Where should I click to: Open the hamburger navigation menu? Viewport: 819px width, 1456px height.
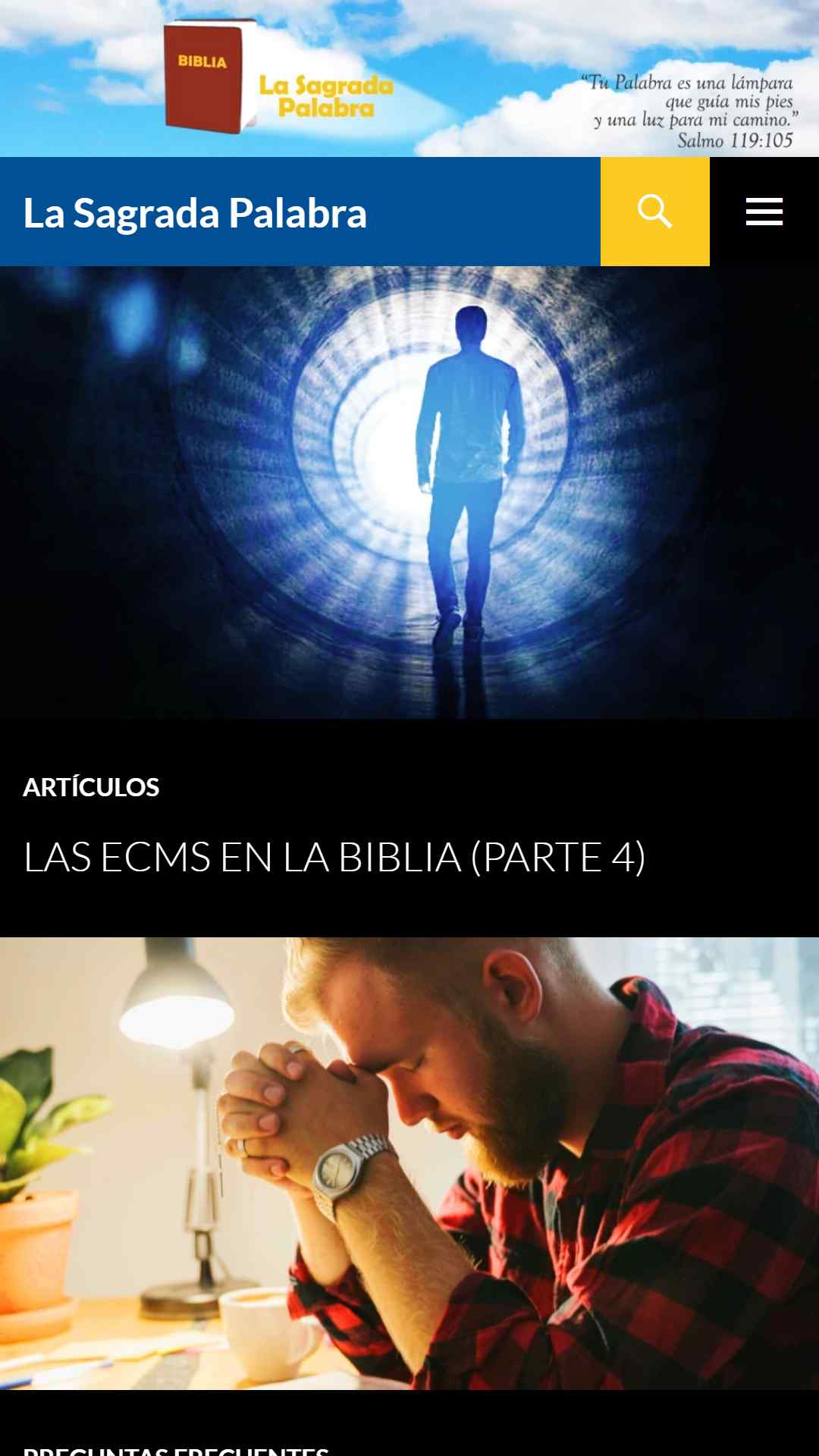[x=764, y=212]
